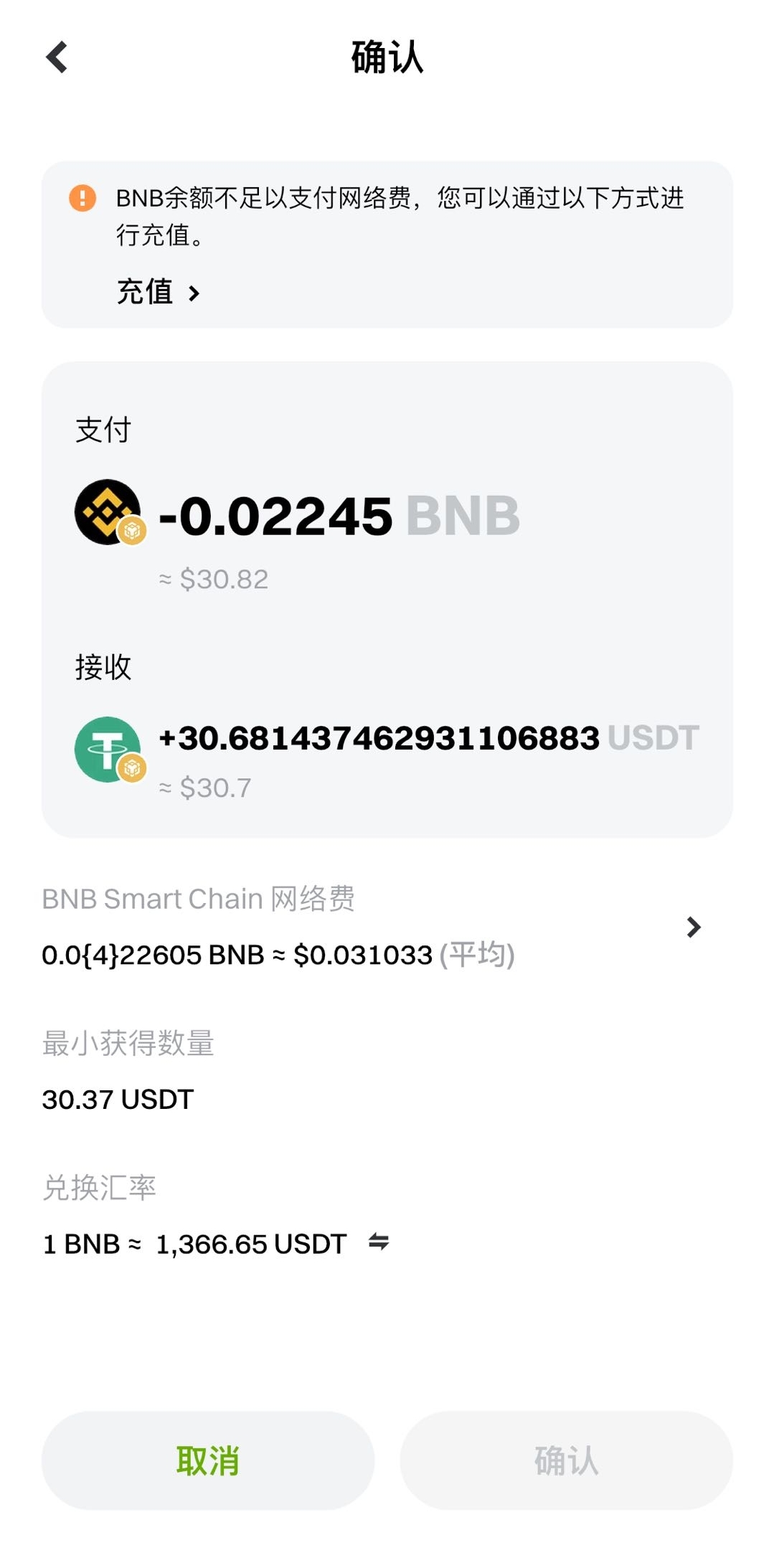Go back using the top-left arrow
The height and width of the screenshot is (1568, 774).
(57, 57)
